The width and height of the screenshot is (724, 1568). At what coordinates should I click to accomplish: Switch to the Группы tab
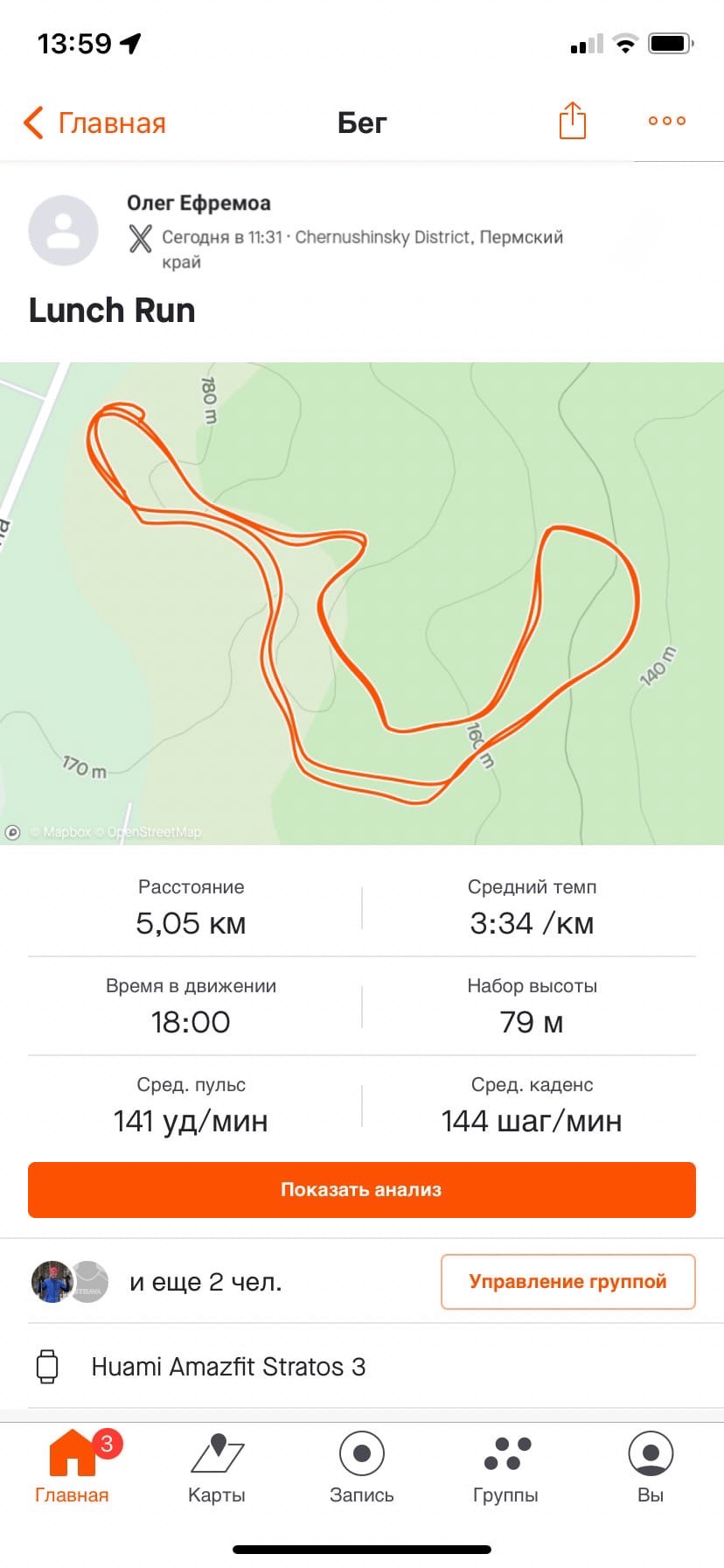point(505,1467)
